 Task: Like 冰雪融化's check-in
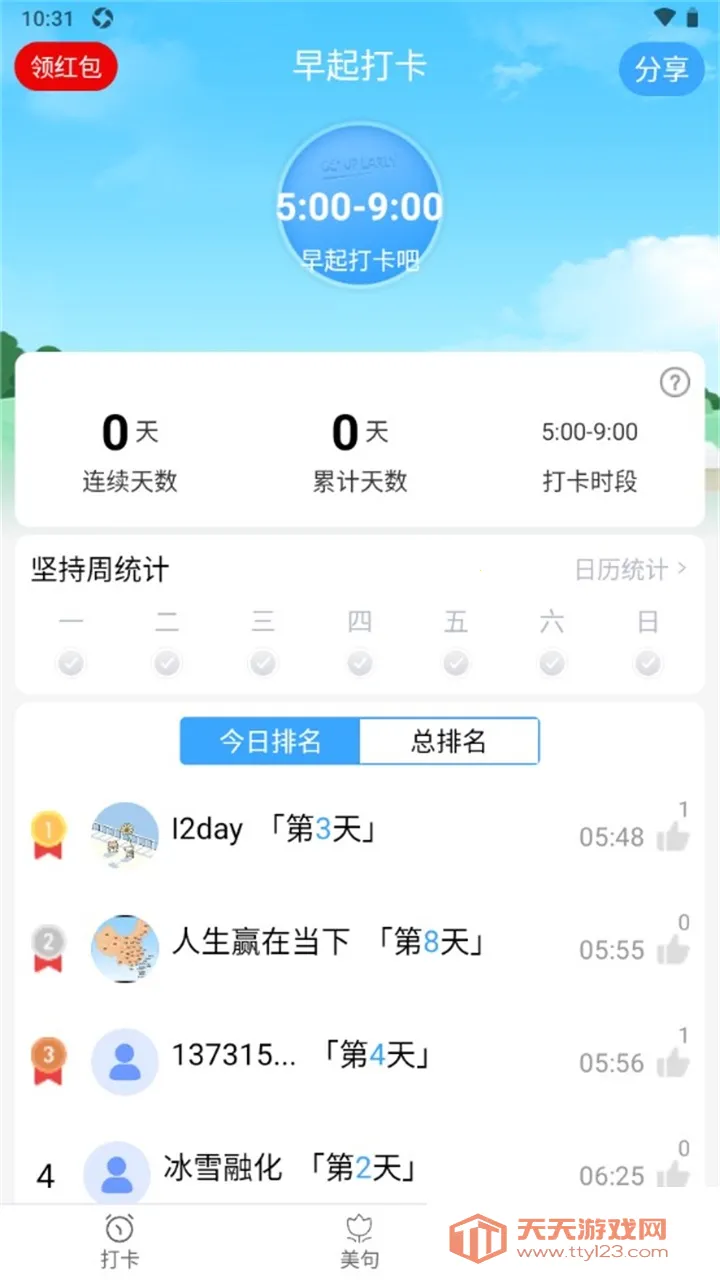coord(673,1173)
